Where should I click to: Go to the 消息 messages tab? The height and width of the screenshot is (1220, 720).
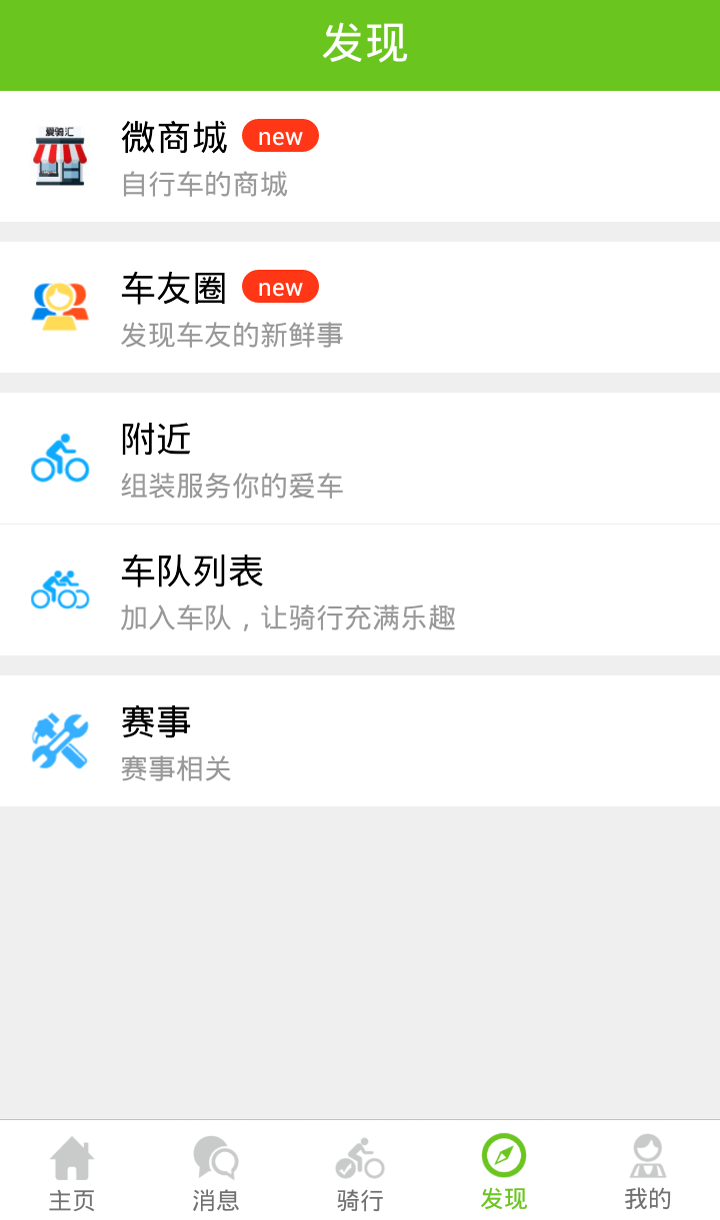click(216, 1171)
